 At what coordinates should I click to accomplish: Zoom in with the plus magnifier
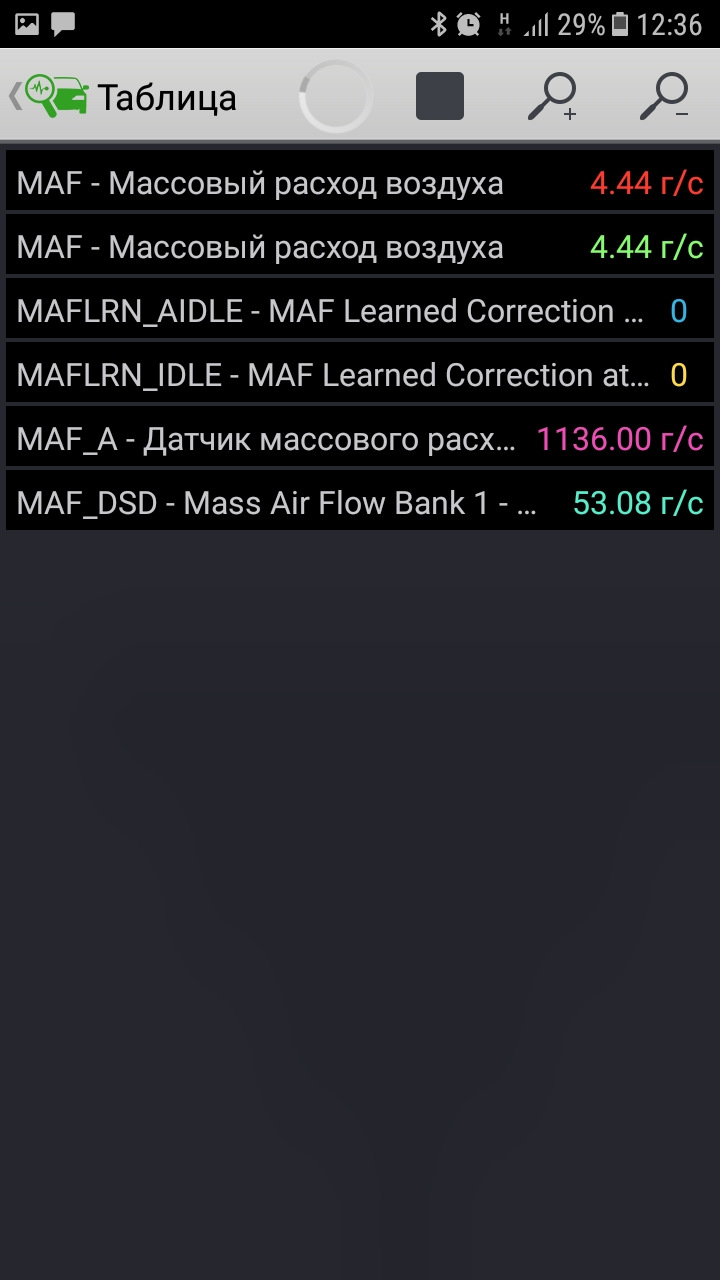(552, 97)
